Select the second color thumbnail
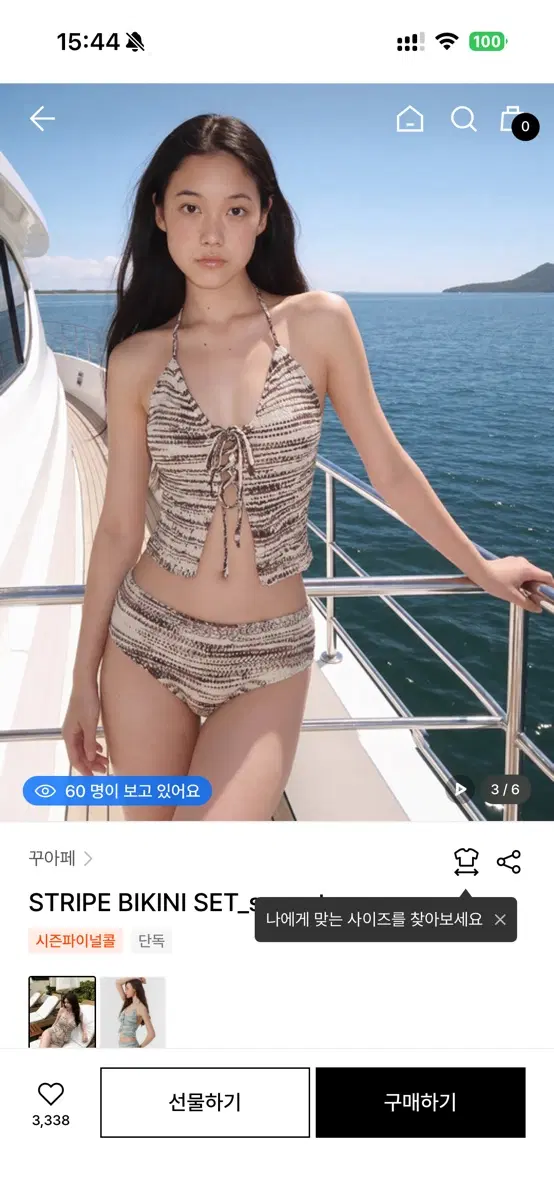 133,1012
